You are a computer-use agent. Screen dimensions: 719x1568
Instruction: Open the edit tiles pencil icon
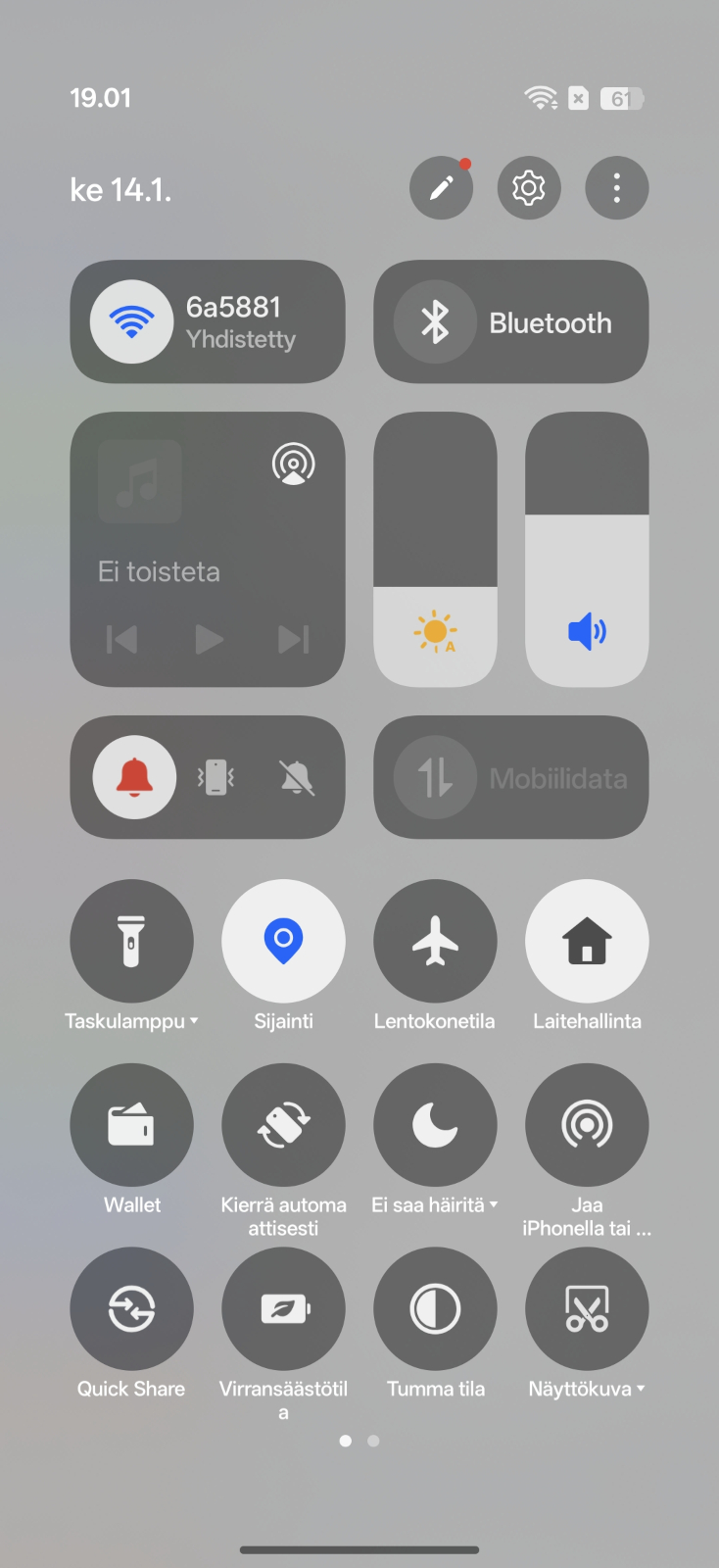click(x=441, y=187)
